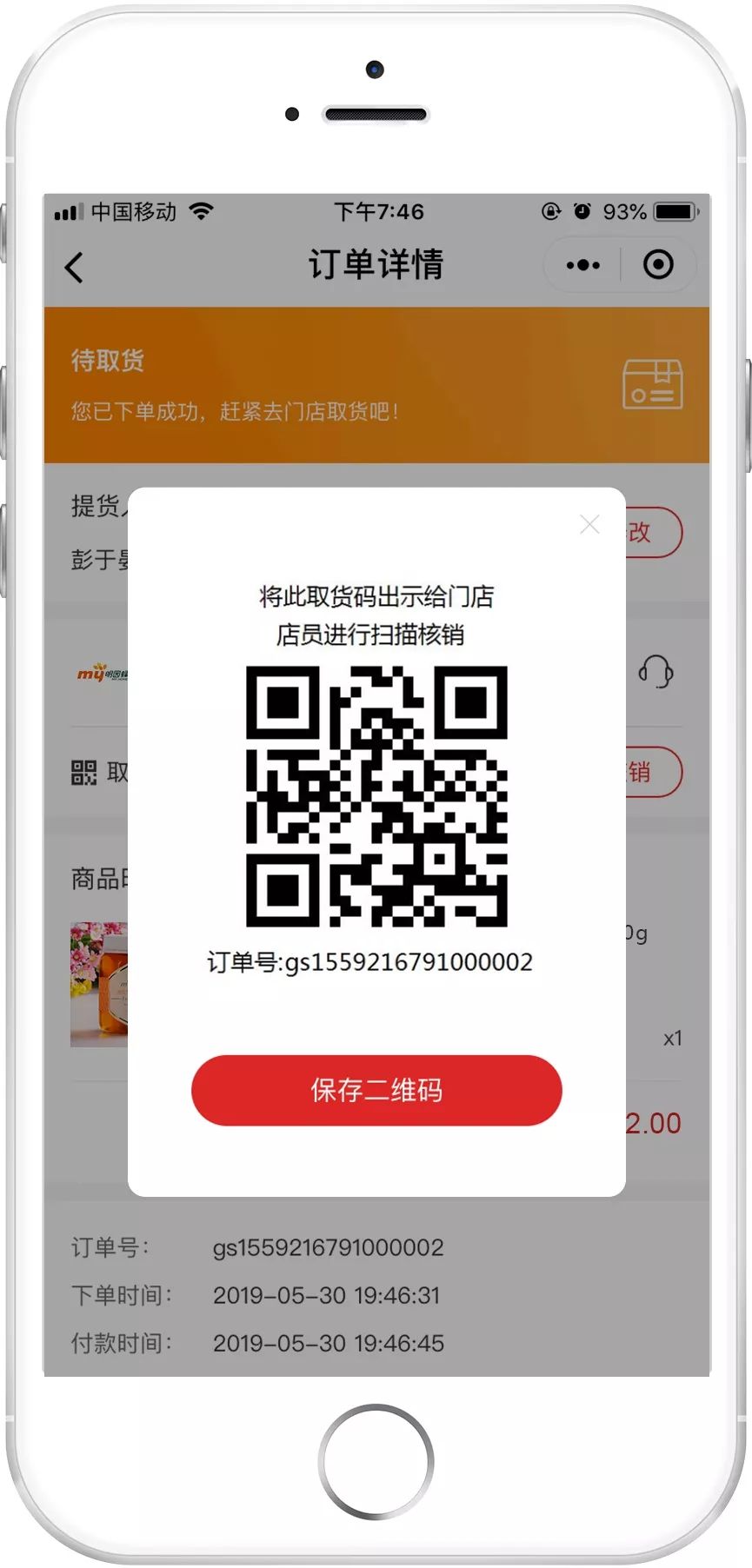Tap the small QR code icon beside 取货
The height and width of the screenshot is (1568, 752).
83,772
